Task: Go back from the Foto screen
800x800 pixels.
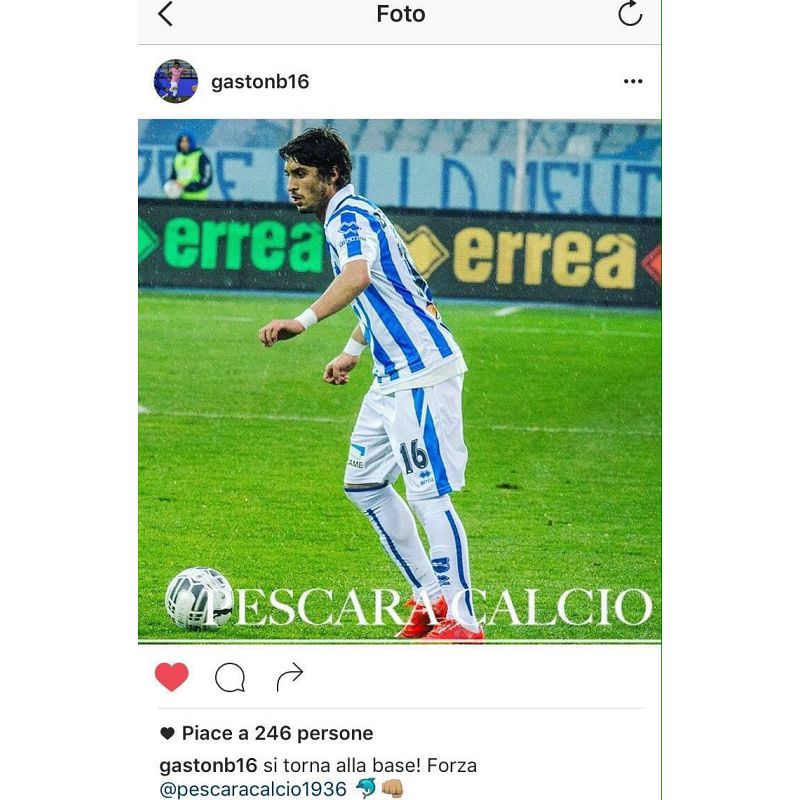Action: point(166,14)
